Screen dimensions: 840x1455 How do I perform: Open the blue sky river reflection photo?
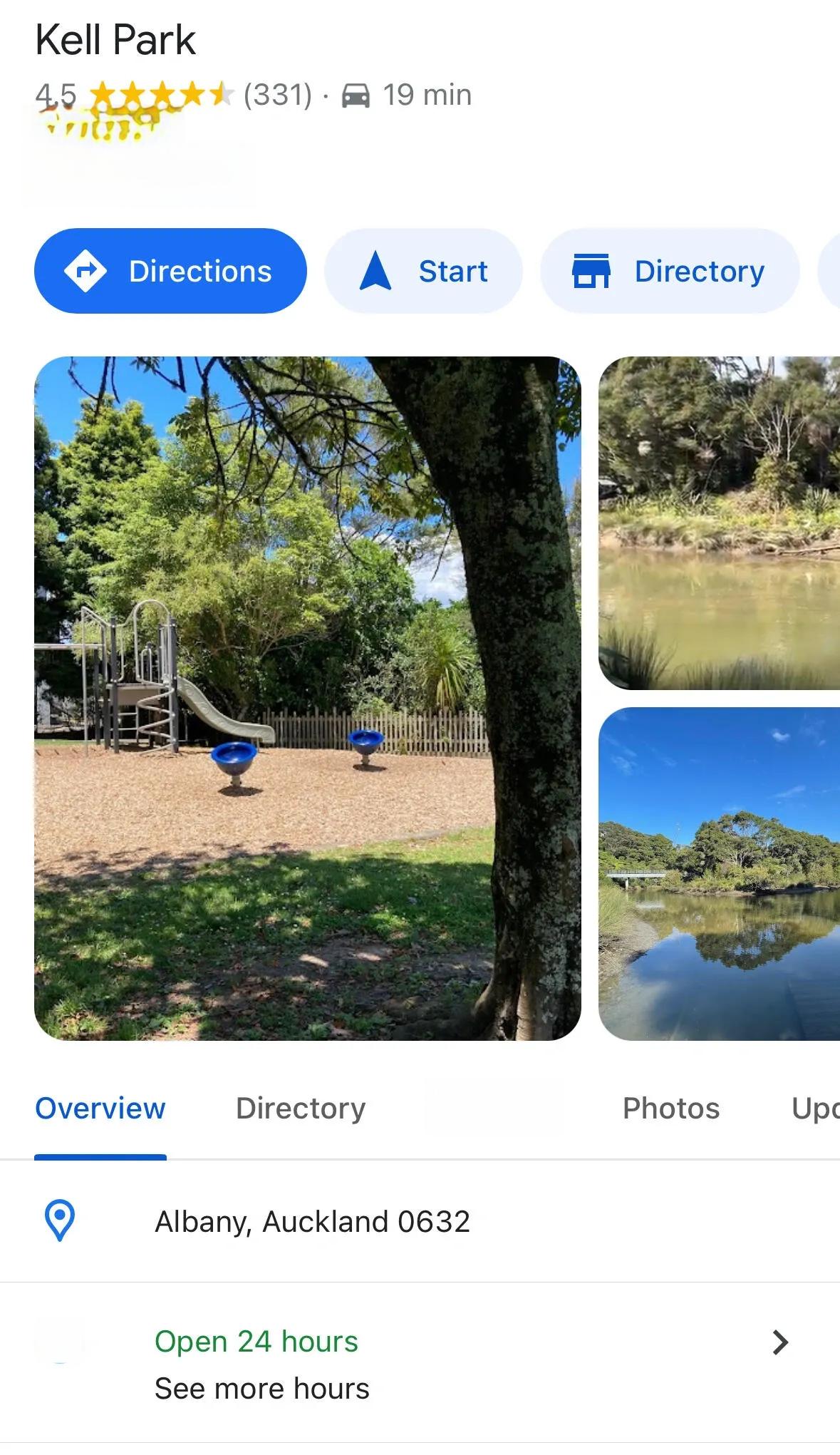coord(719,873)
